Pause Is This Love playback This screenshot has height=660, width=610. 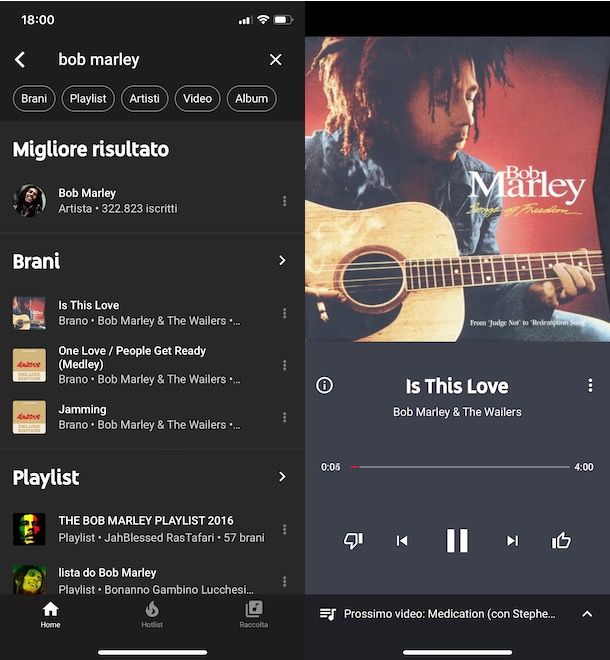(457, 541)
